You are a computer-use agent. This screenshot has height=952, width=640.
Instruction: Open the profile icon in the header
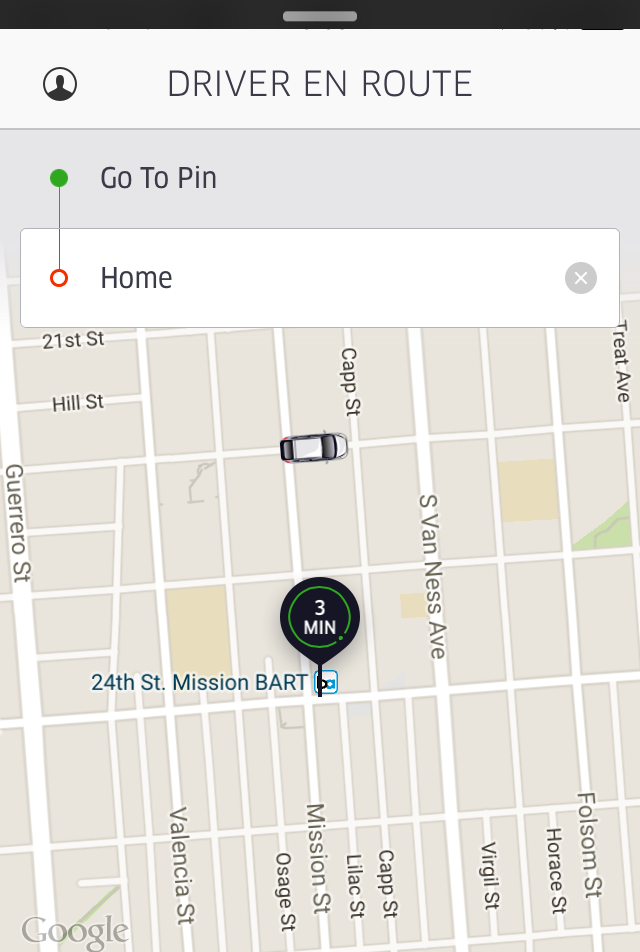pos(60,84)
